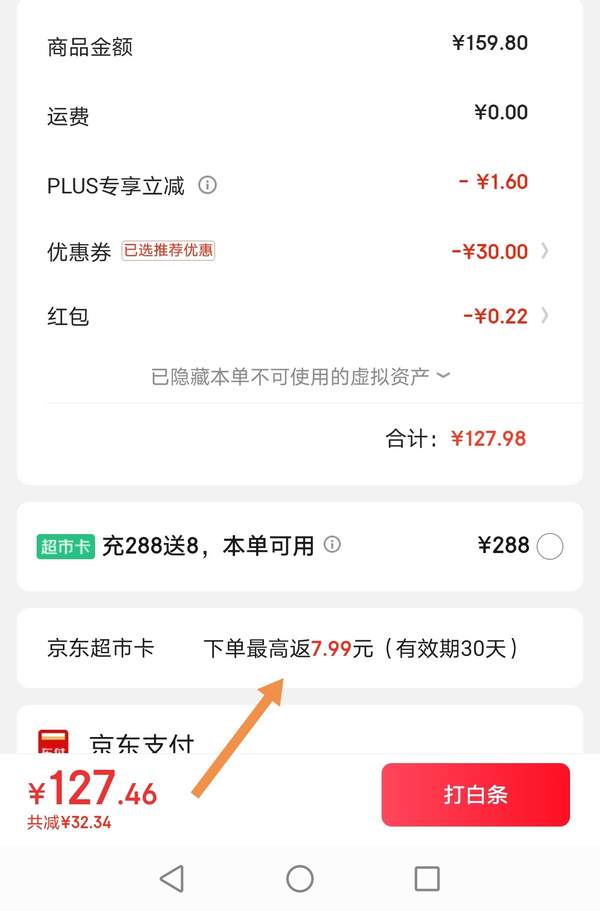Open the 优惠券 coupon selection row
Viewport: 600px width, 911px height.
(x=300, y=251)
